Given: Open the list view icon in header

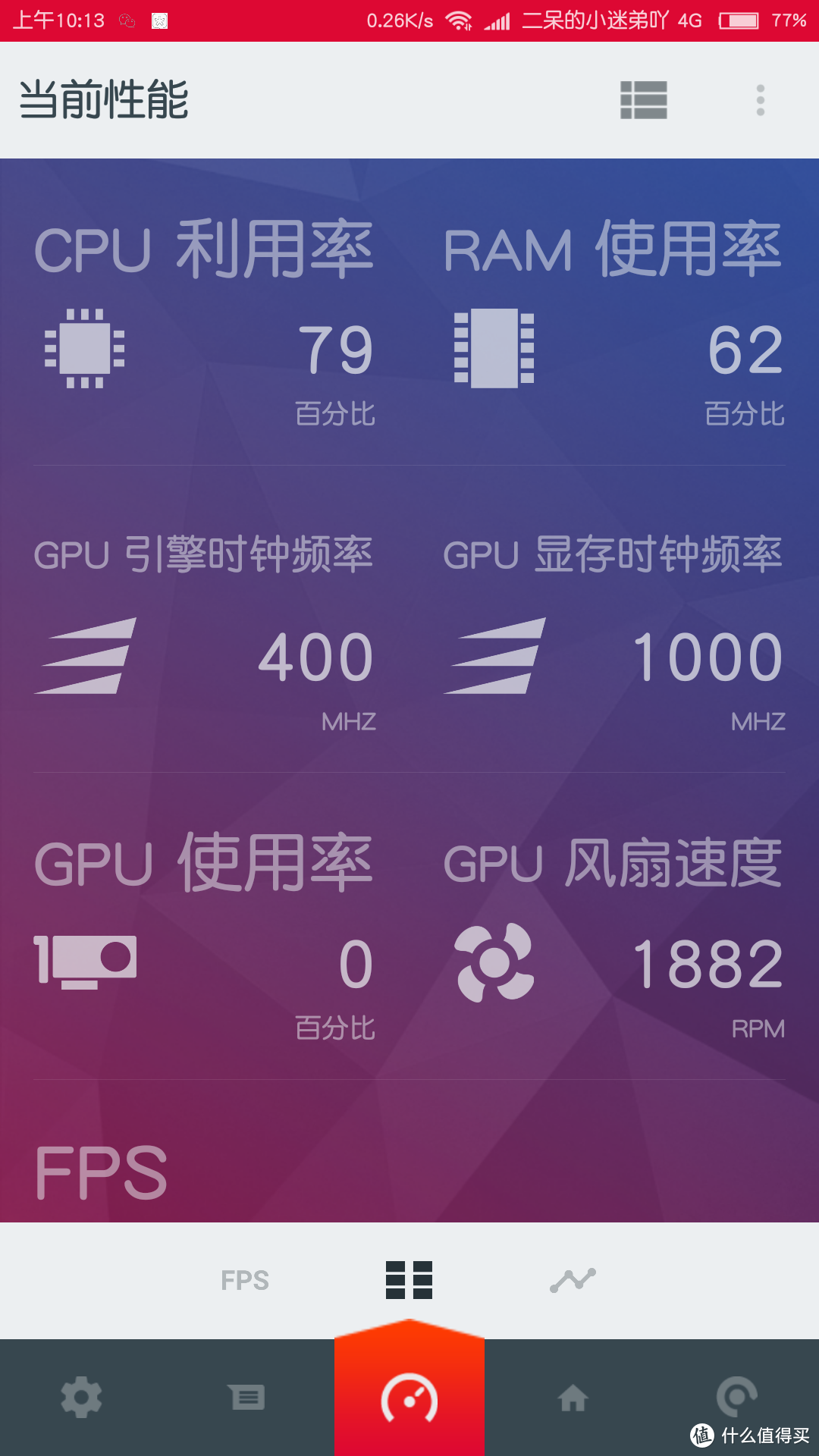Looking at the screenshot, I should tap(643, 100).
